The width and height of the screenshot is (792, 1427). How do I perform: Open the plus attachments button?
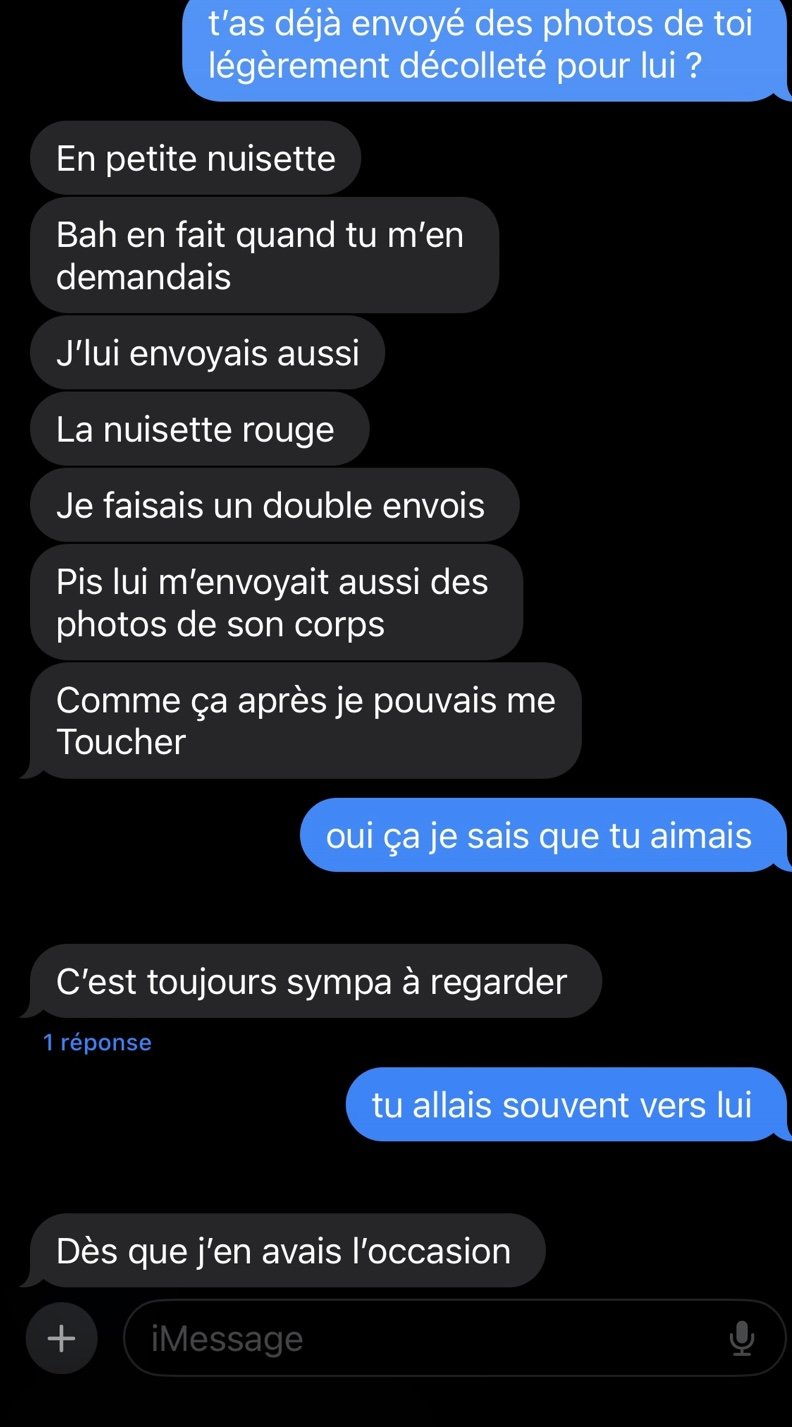pos(62,1338)
